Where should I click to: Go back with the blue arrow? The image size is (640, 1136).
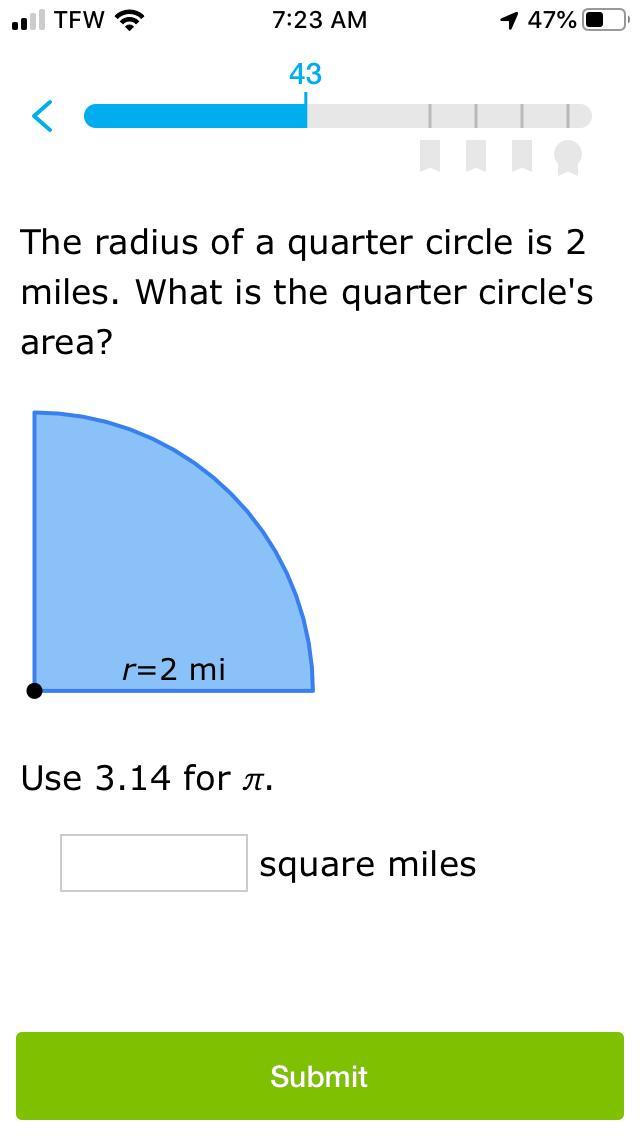(42, 116)
